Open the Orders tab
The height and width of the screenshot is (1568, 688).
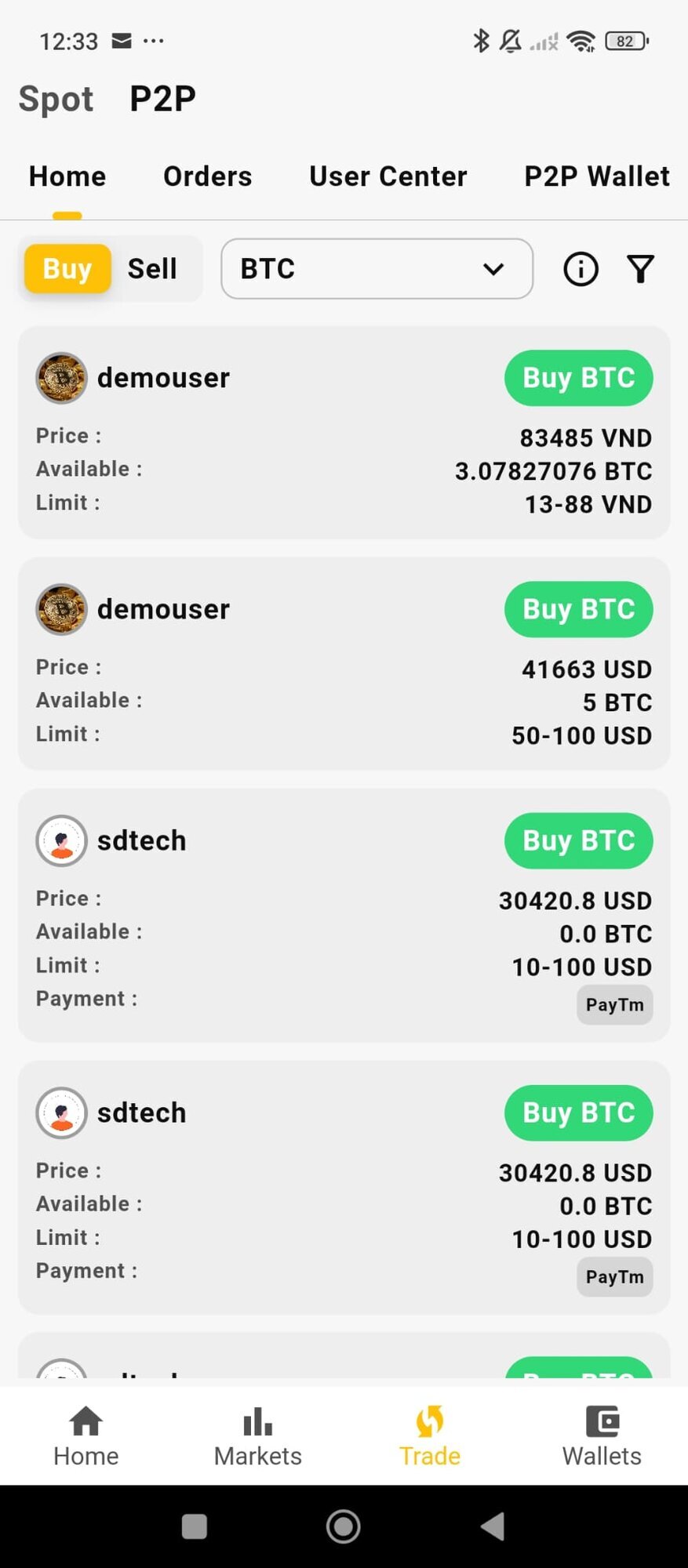point(207,176)
